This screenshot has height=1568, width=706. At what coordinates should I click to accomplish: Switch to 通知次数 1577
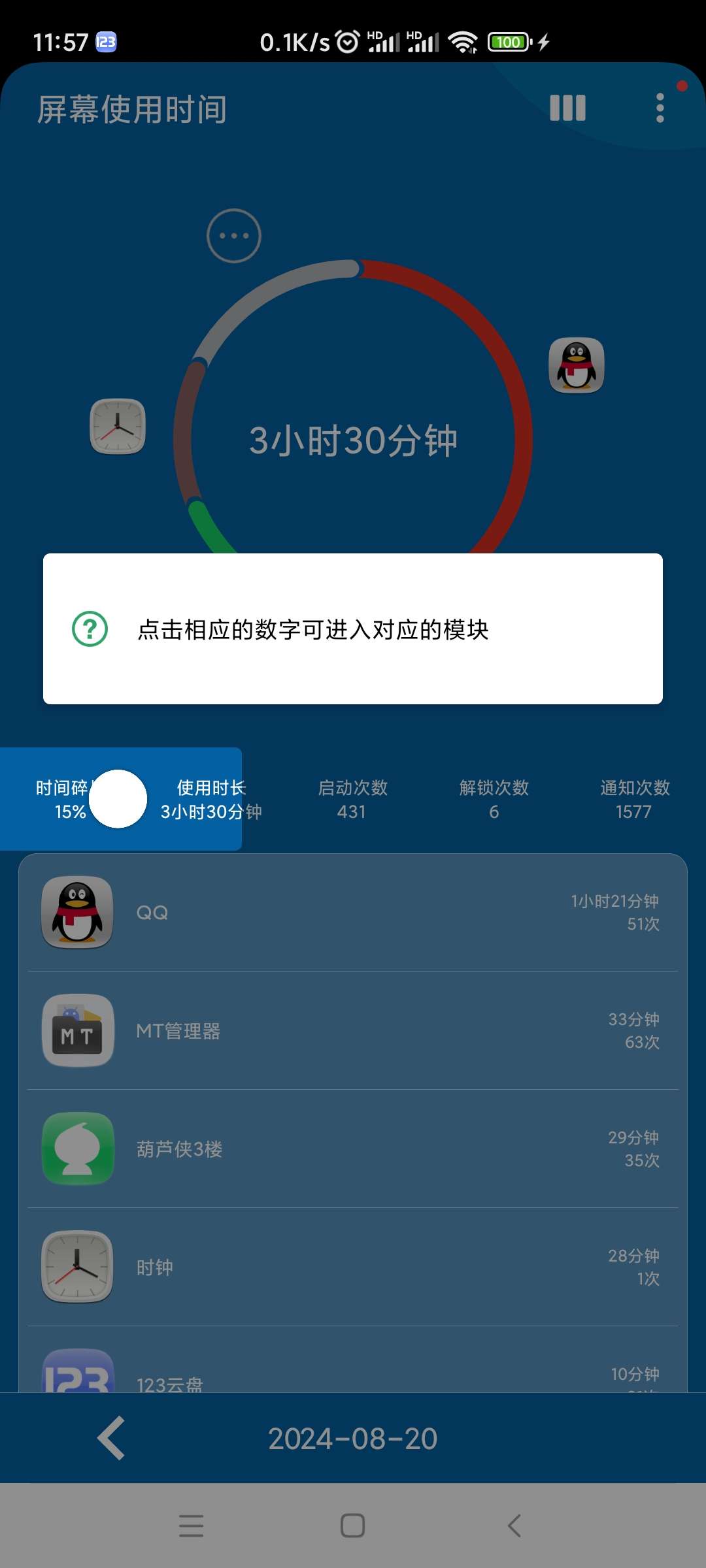coord(635,800)
